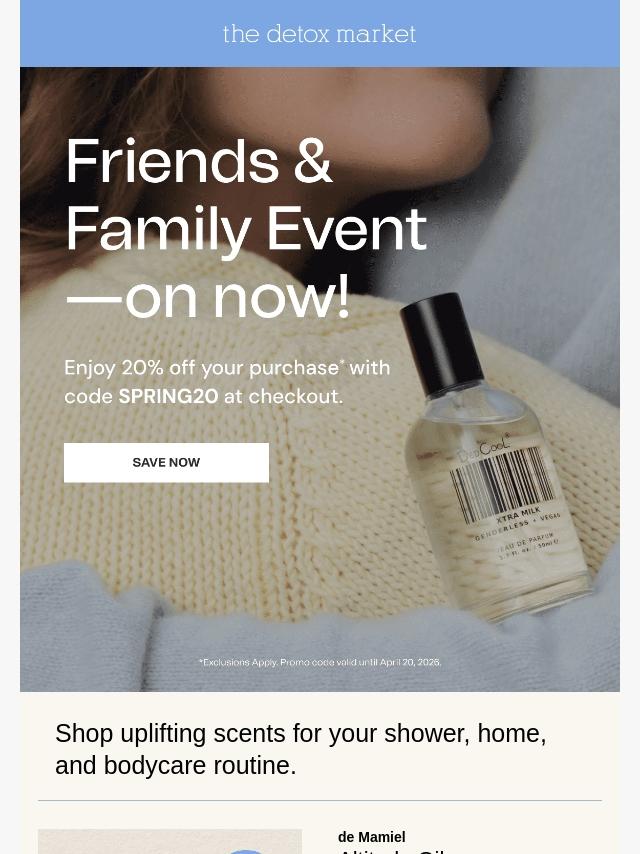Open the de Mamiel product image
Image resolution: width=640 pixels, height=854 pixels.
pos(170,842)
